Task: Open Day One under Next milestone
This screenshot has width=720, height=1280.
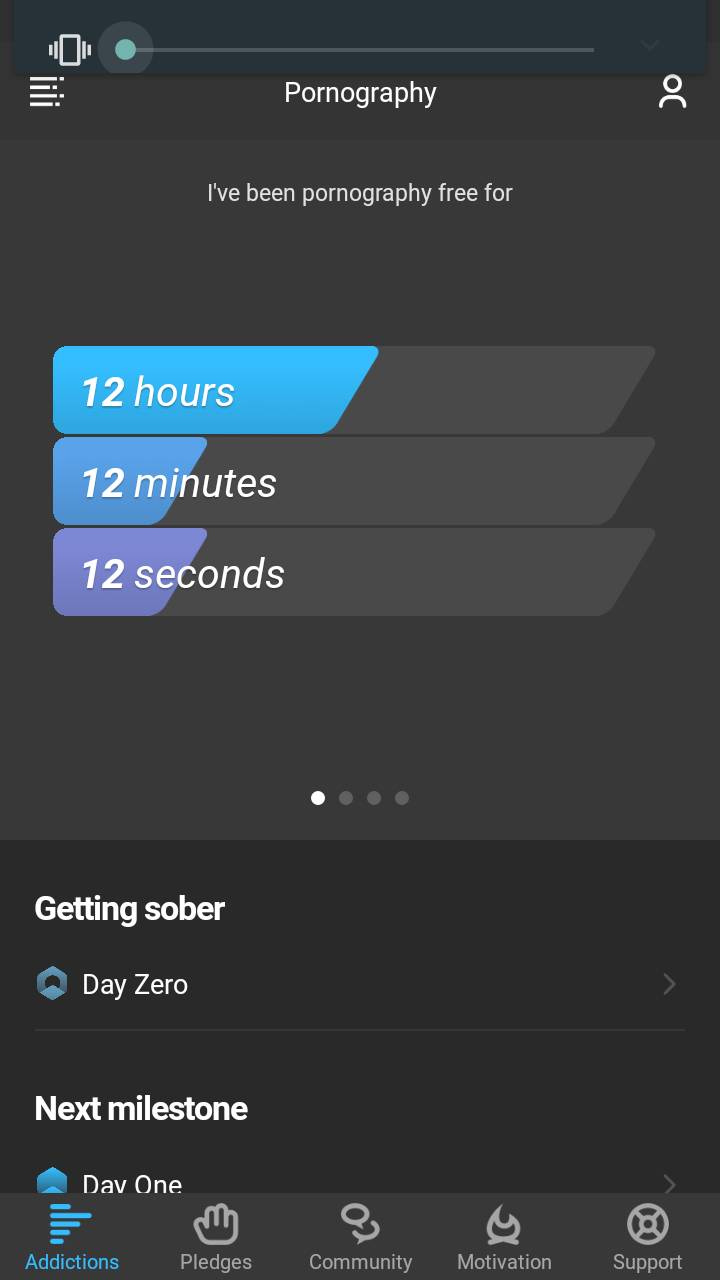Action: (x=360, y=1184)
